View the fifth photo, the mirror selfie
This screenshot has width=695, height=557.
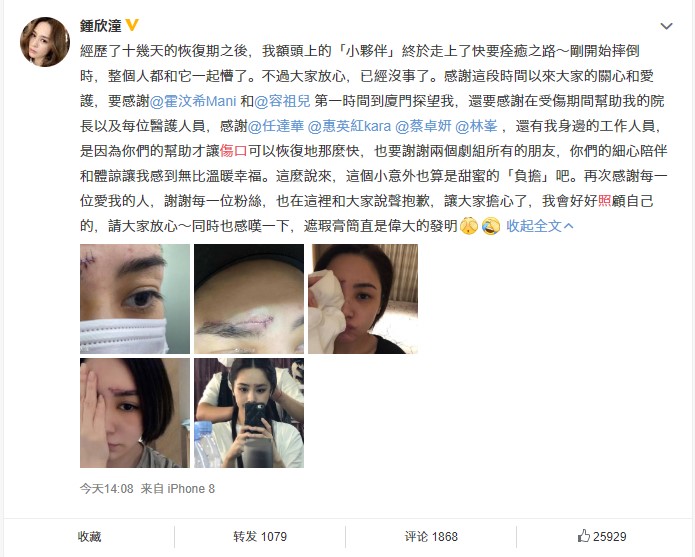pyautogui.click(x=249, y=413)
